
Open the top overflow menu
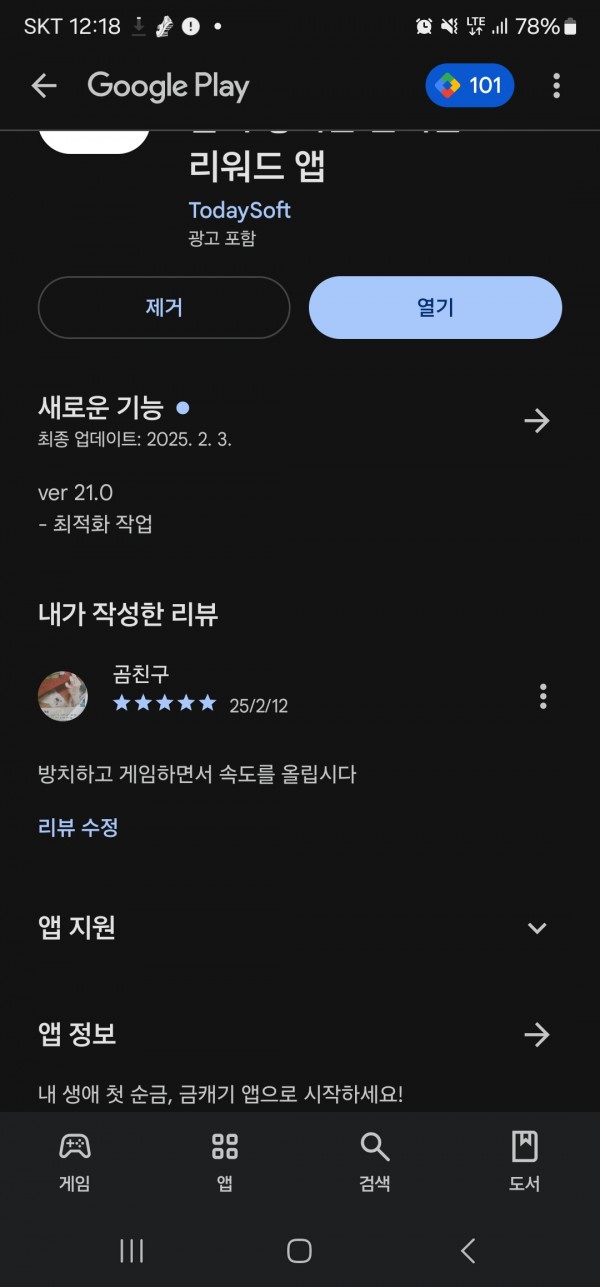pyautogui.click(x=556, y=86)
